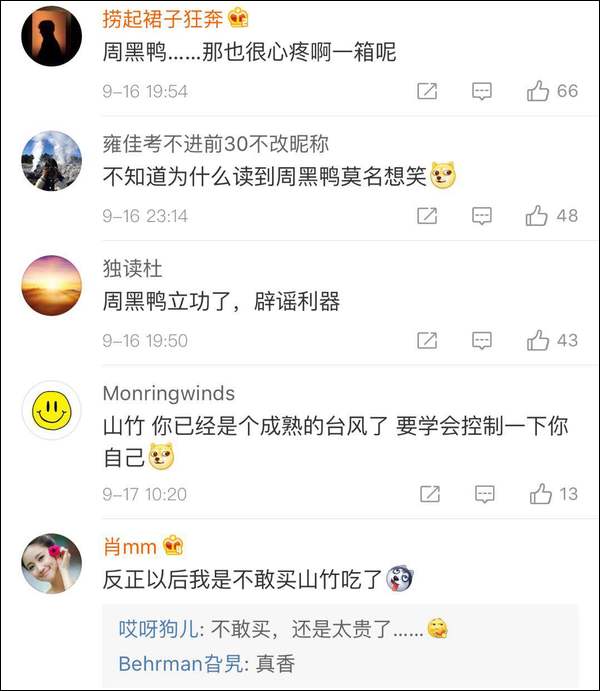Reply to 雍佳考不进前30不改昵称's comment
The image size is (600, 691).
482,216
